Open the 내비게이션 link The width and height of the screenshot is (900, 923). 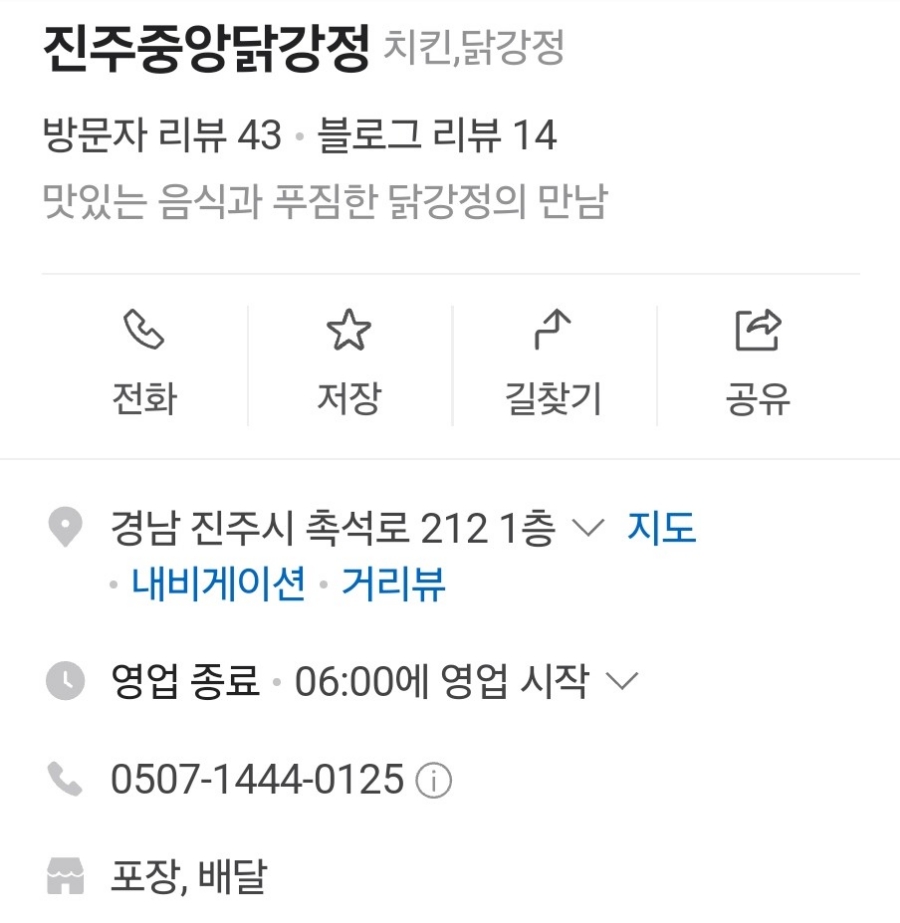click(219, 584)
